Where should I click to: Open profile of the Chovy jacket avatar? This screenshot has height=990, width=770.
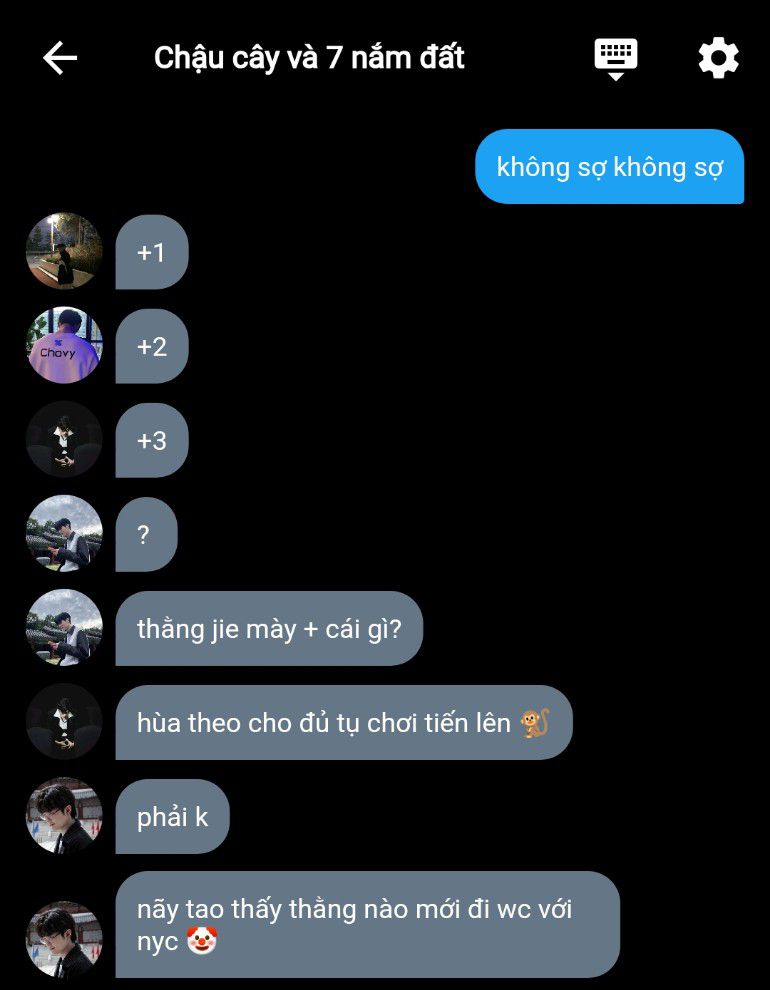coord(64,345)
